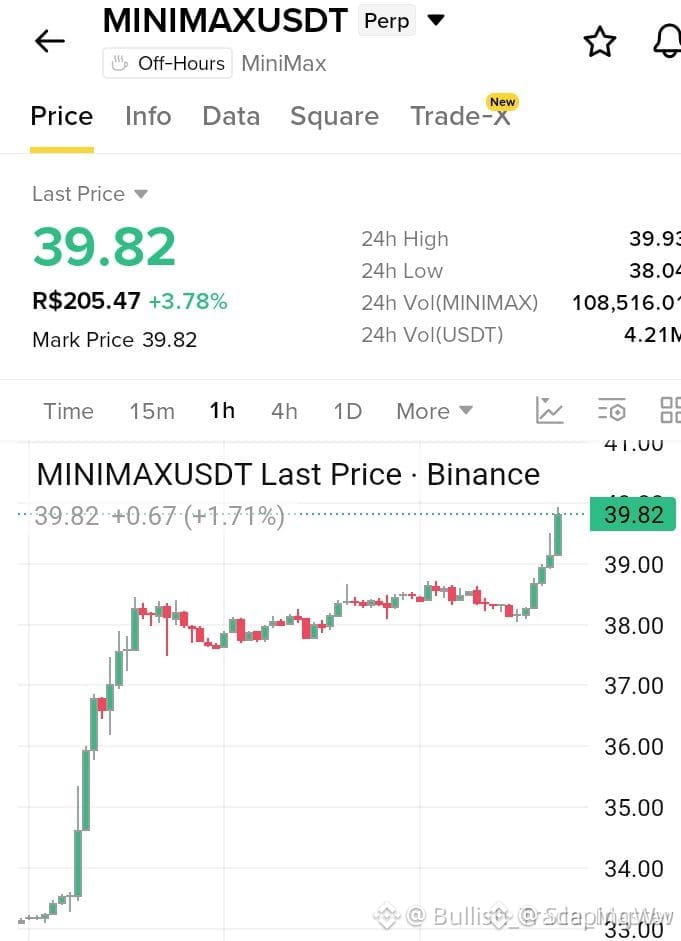Image resolution: width=681 pixels, height=941 pixels.
Task: Switch to the Info tab
Action: click(x=148, y=116)
